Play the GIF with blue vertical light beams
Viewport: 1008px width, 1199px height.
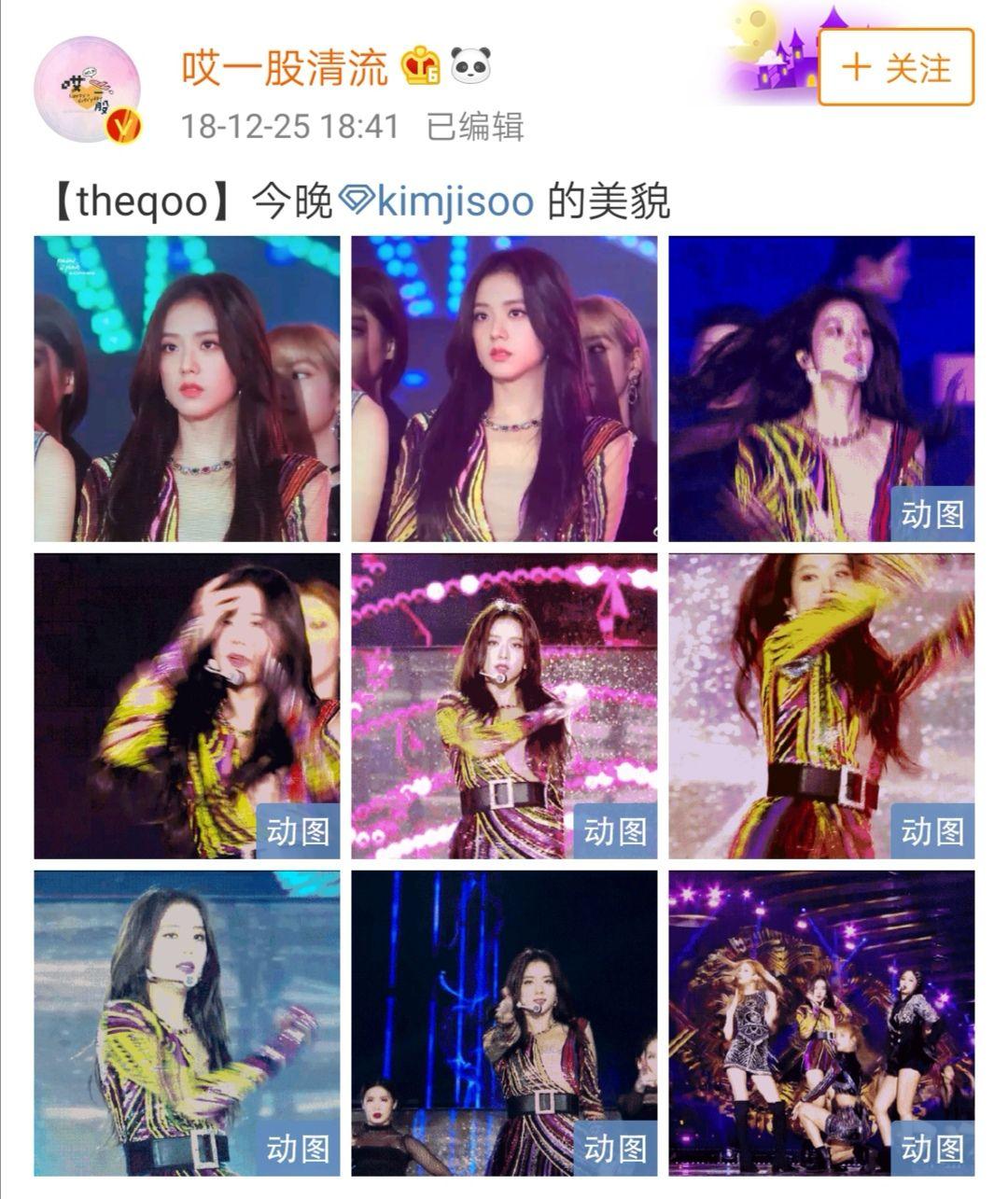point(504,1023)
